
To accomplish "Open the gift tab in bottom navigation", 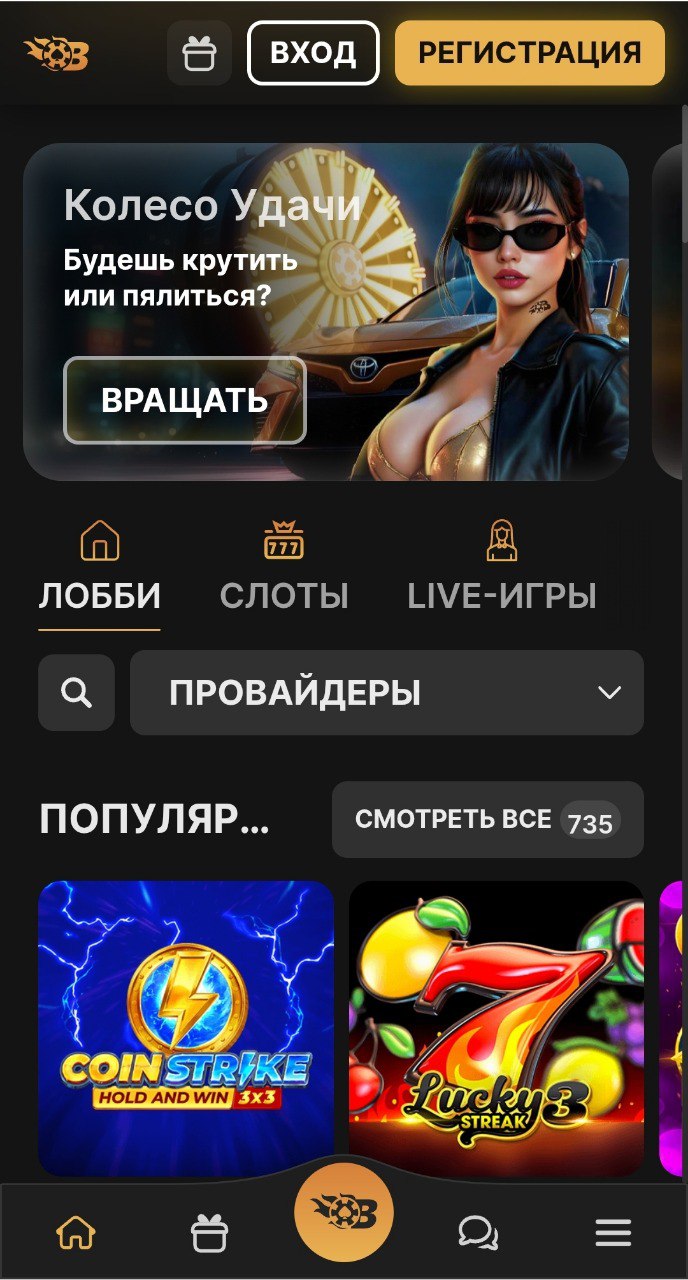I will [x=209, y=1234].
